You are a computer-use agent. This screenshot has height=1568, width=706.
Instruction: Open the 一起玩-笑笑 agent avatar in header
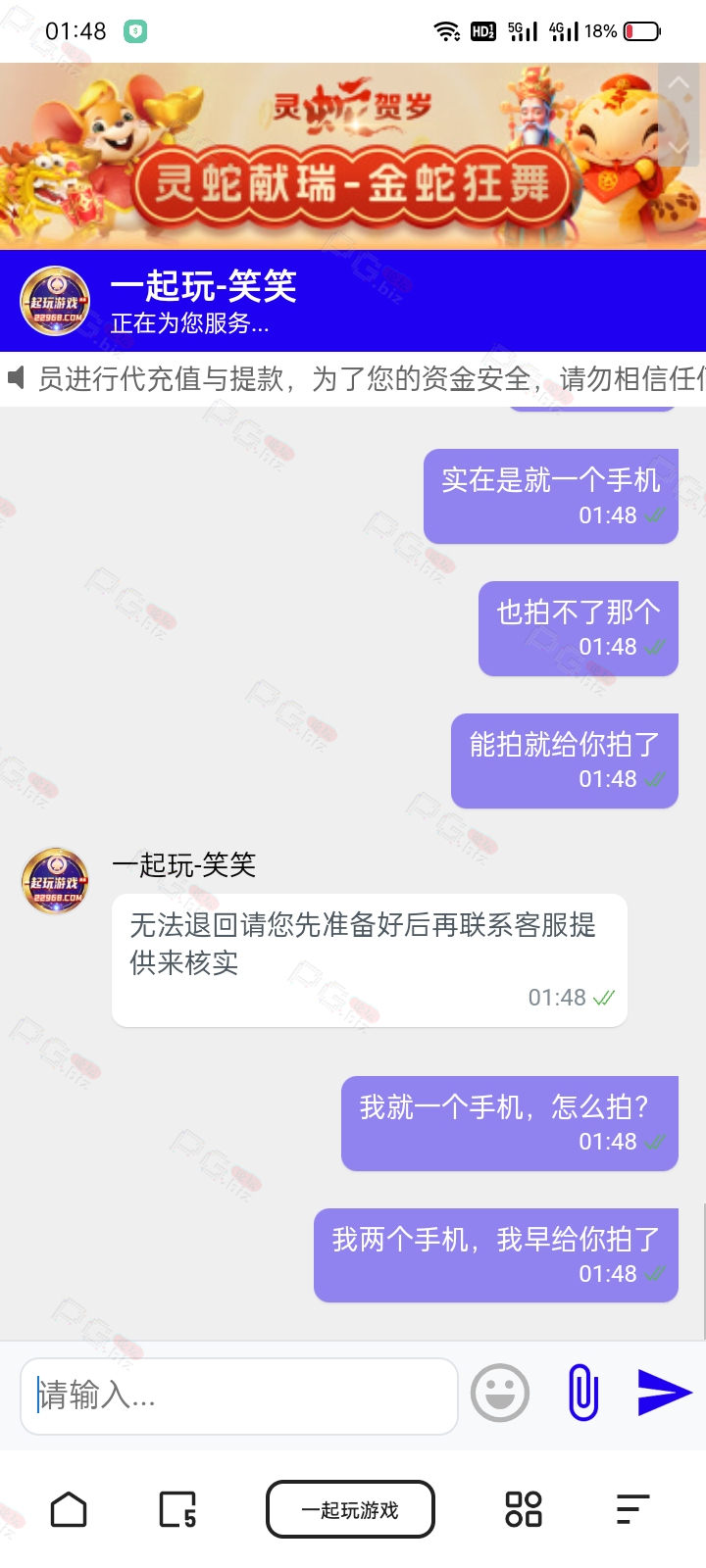tap(56, 301)
